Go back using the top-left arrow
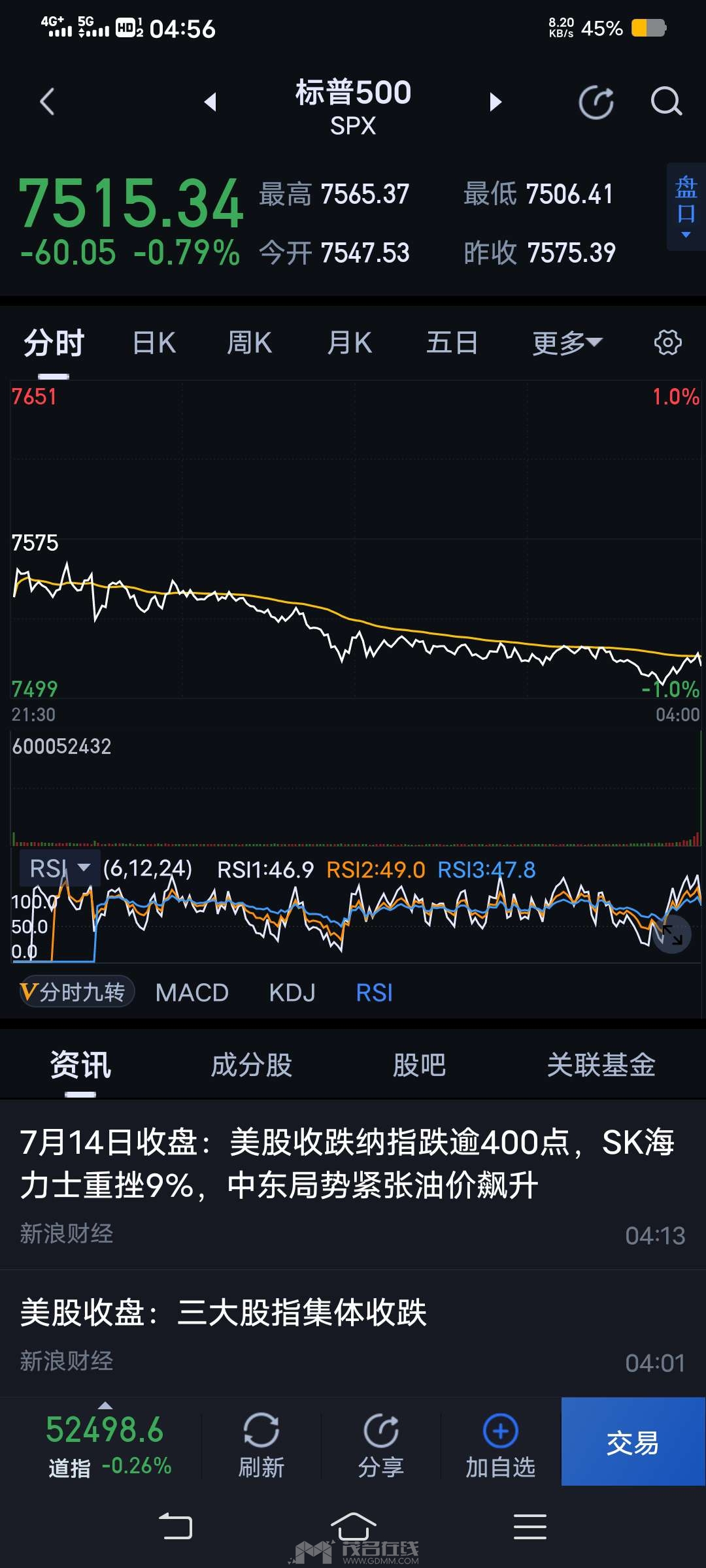The height and width of the screenshot is (1568, 706). point(47,102)
